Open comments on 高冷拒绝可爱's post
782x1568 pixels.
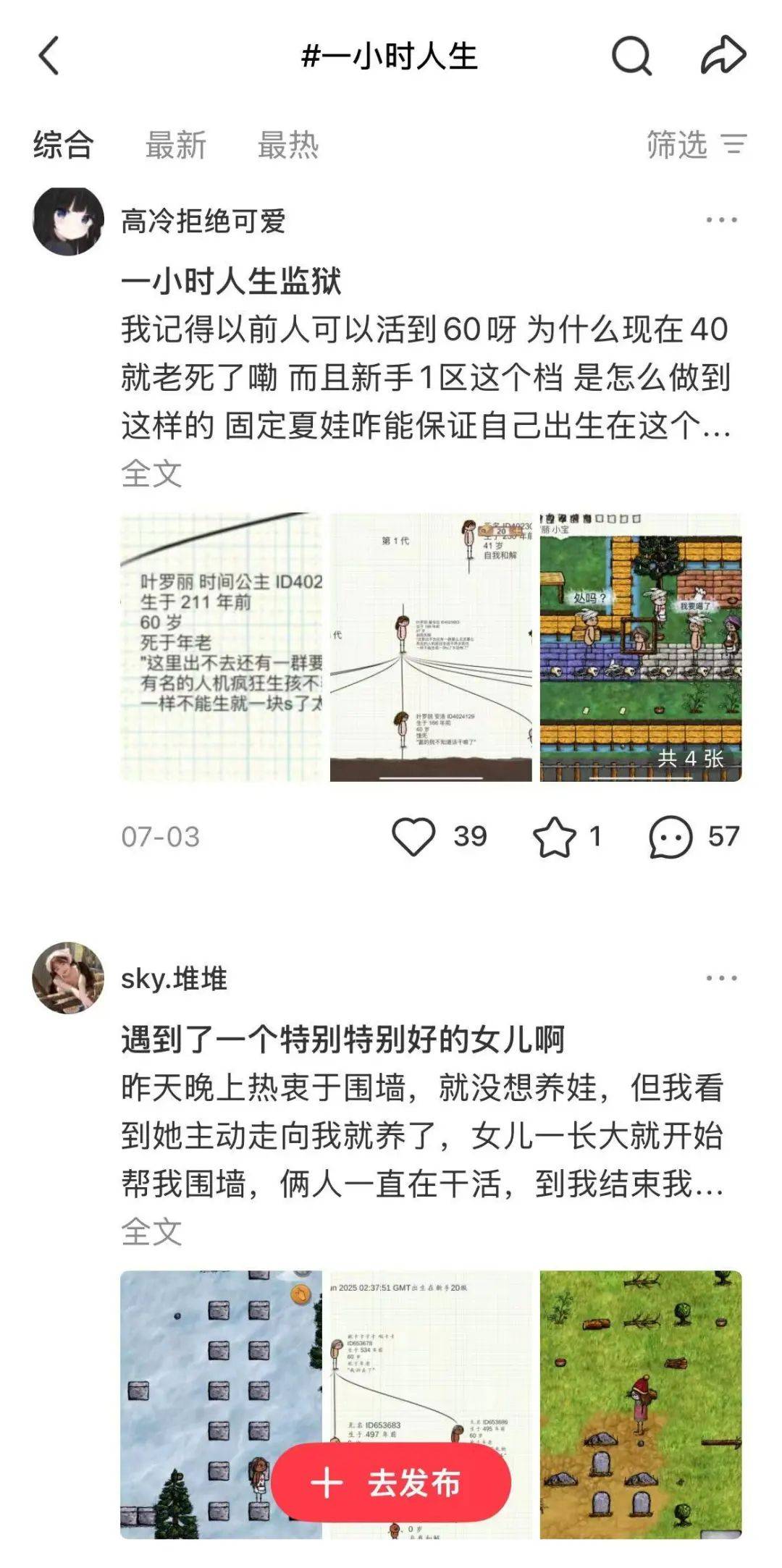click(670, 837)
